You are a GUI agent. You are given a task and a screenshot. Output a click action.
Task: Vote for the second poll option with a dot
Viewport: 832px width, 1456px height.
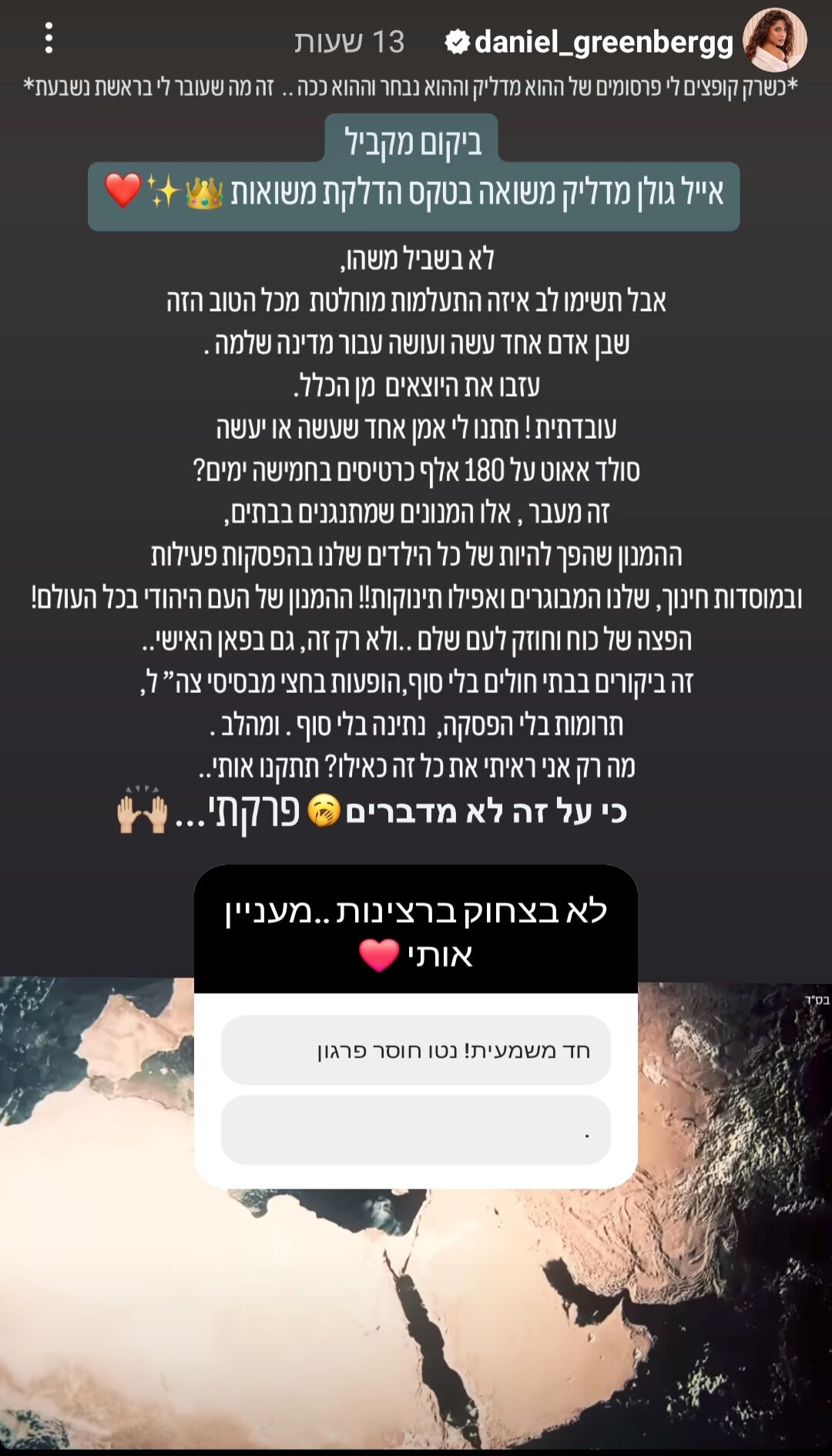pyautogui.click(x=415, y=1130)
